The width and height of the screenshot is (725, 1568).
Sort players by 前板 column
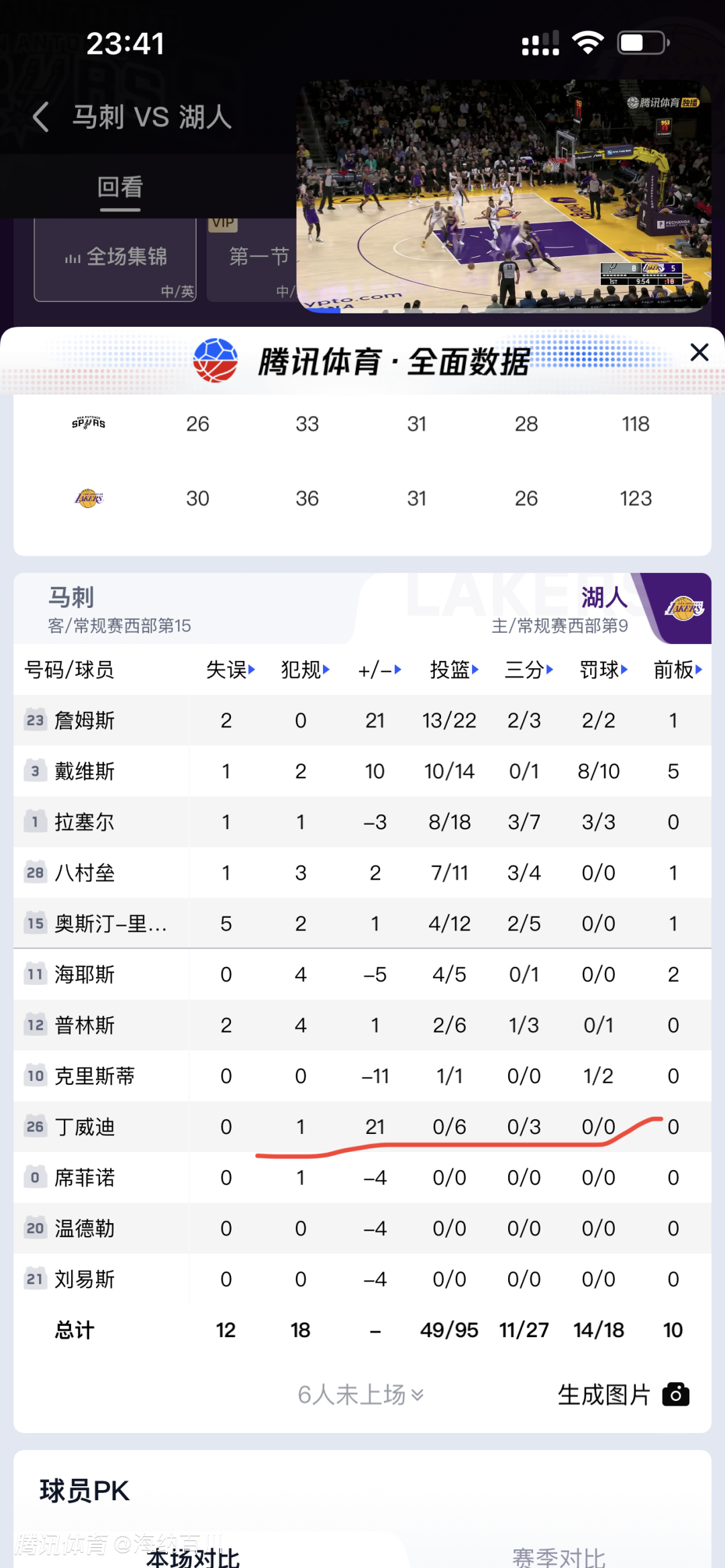(x=677, y=670)
